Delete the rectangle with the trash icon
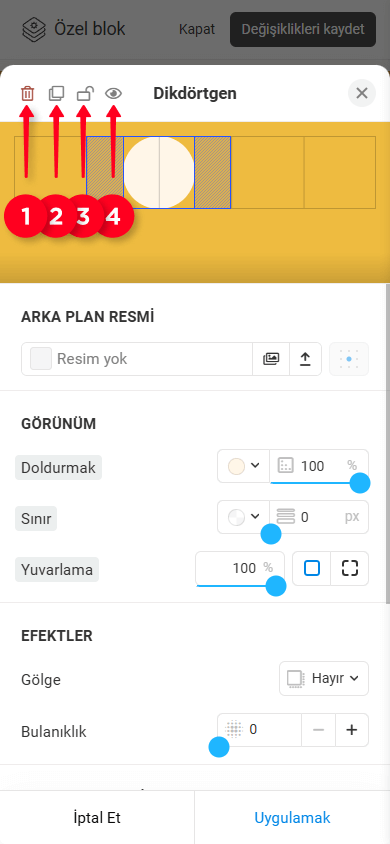The width and height of the screenshot is (390, 844). point(27,94)
